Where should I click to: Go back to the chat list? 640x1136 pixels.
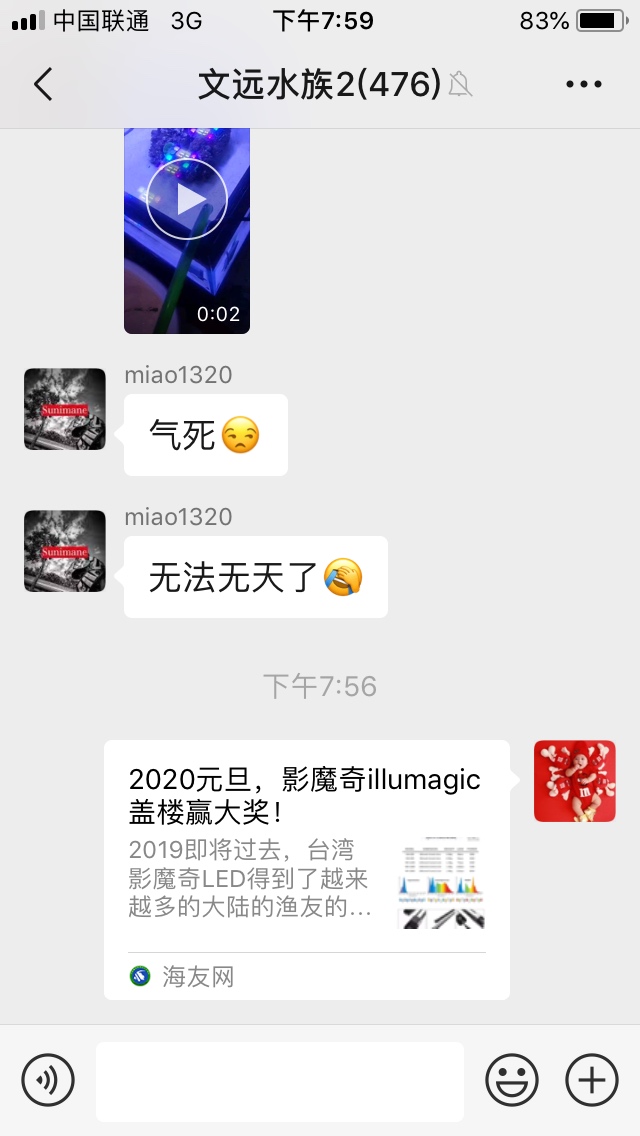point(43,85)
